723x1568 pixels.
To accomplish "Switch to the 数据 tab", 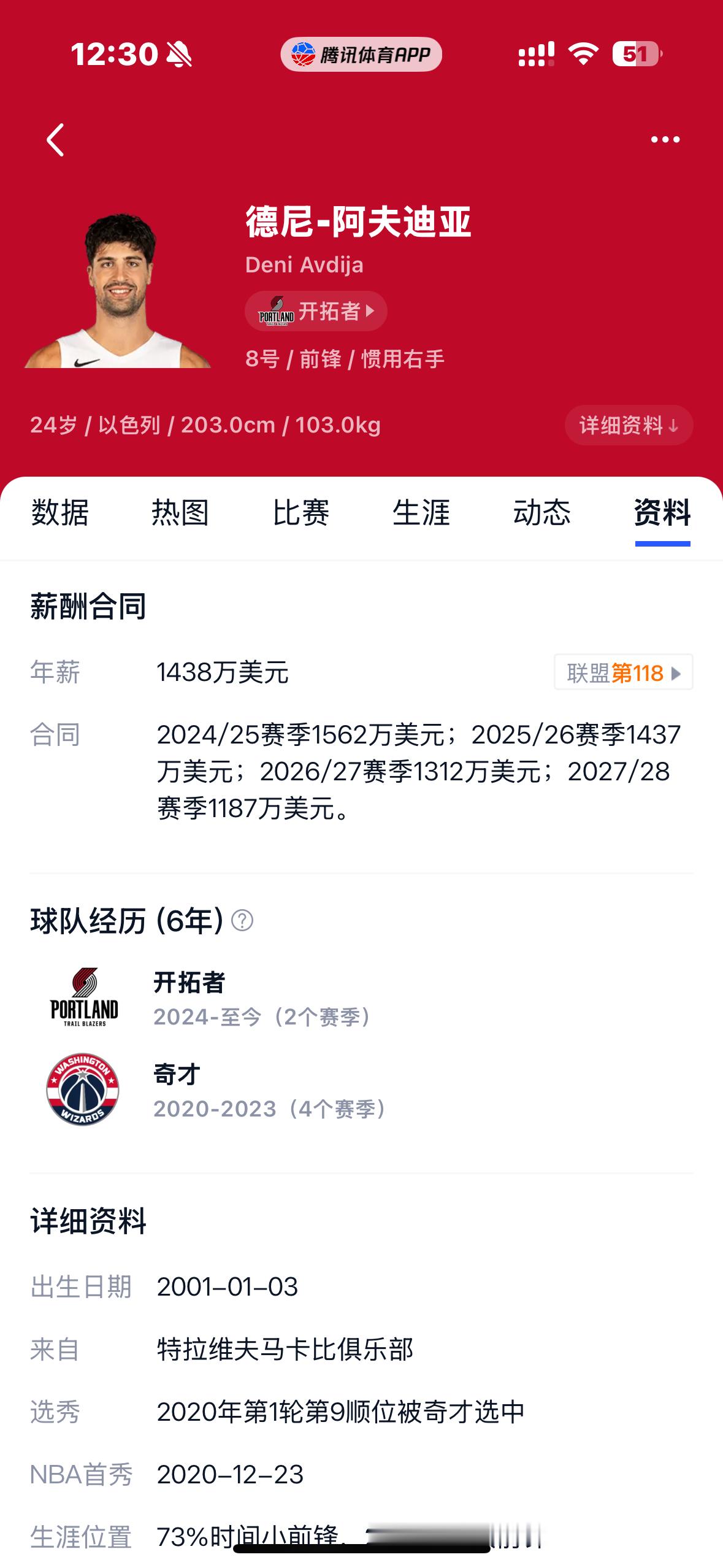I will click(x=60, y=513).
